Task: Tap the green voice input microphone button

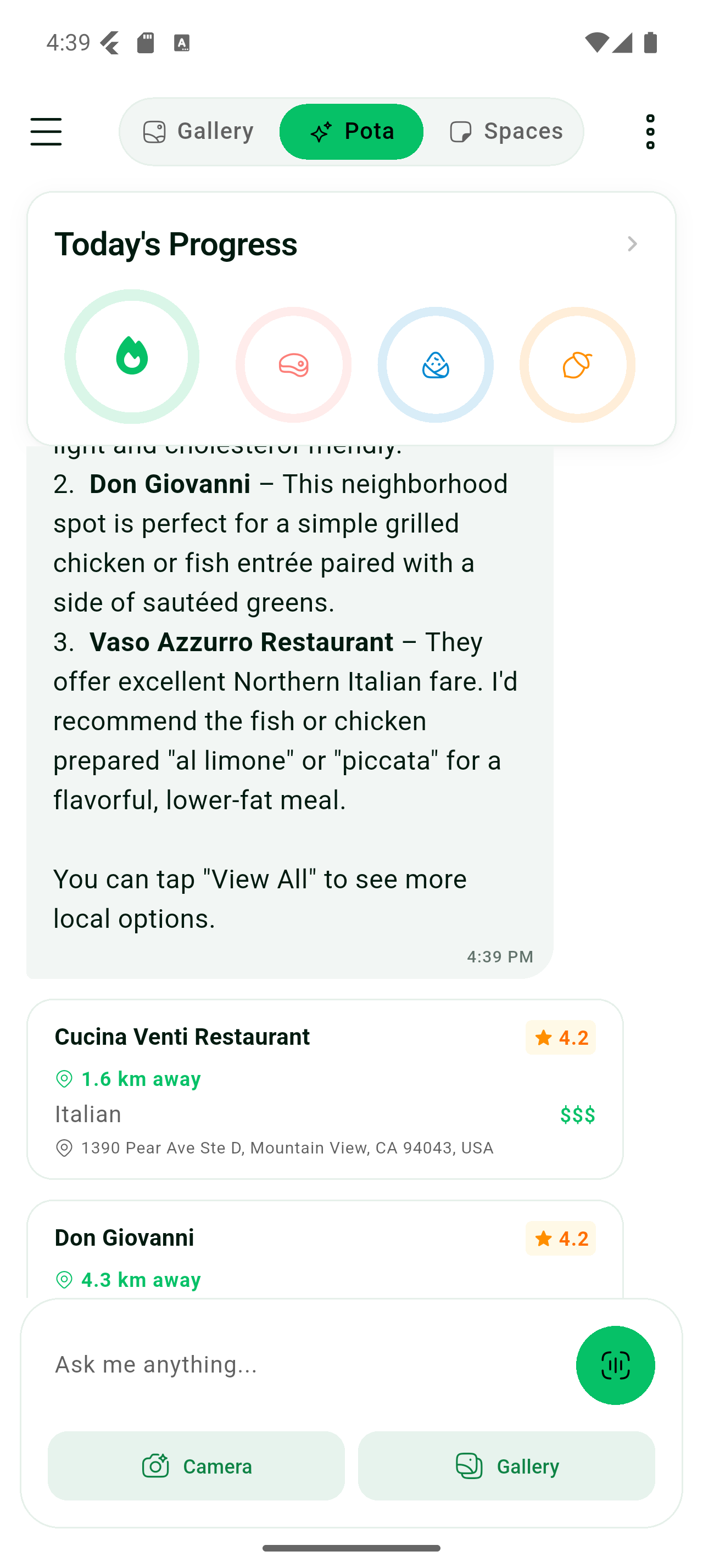Action: click(x=615, y=1365)
